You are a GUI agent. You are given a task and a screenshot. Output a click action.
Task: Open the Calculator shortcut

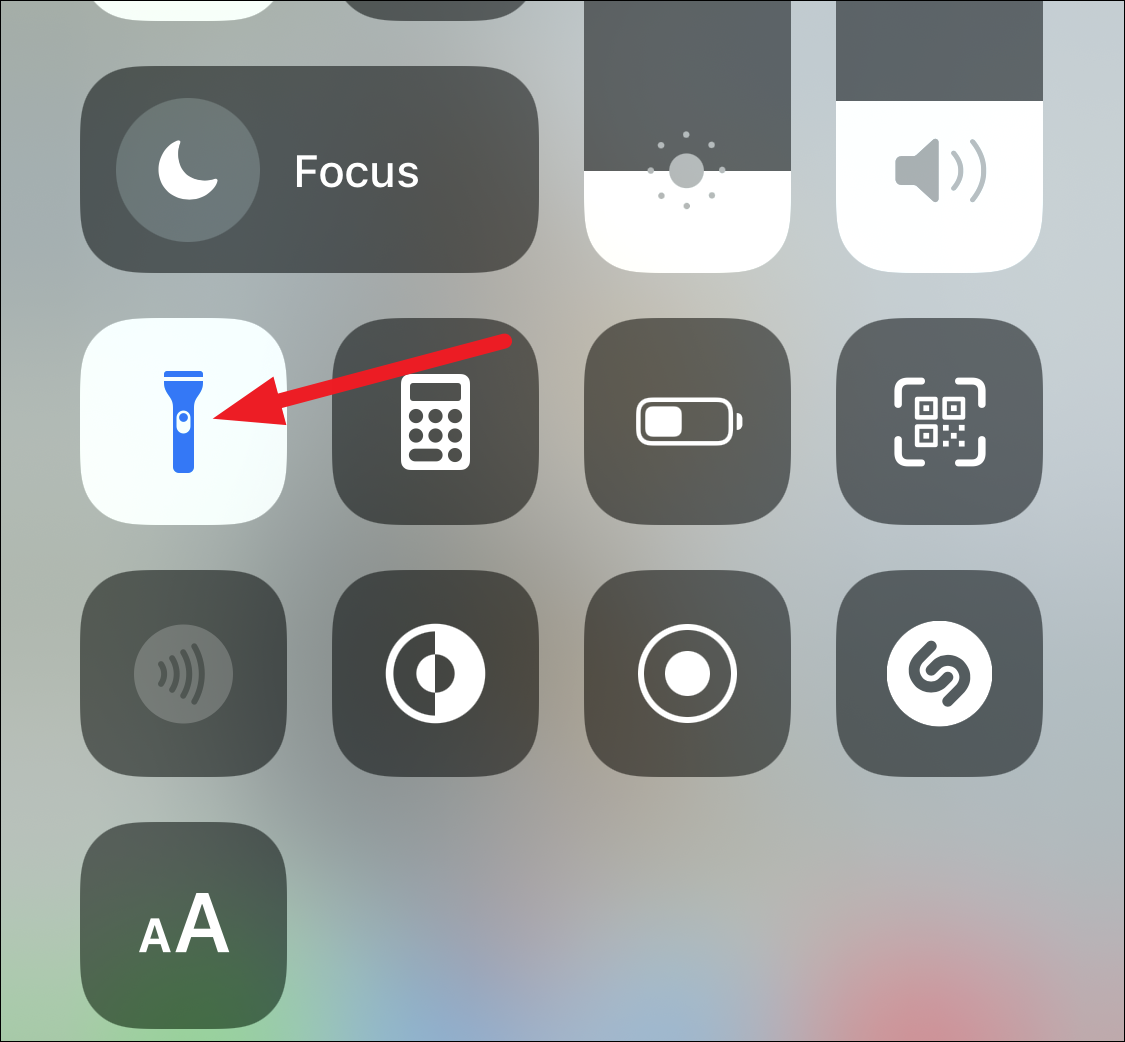pyautogui.click(x=435, y=421)
